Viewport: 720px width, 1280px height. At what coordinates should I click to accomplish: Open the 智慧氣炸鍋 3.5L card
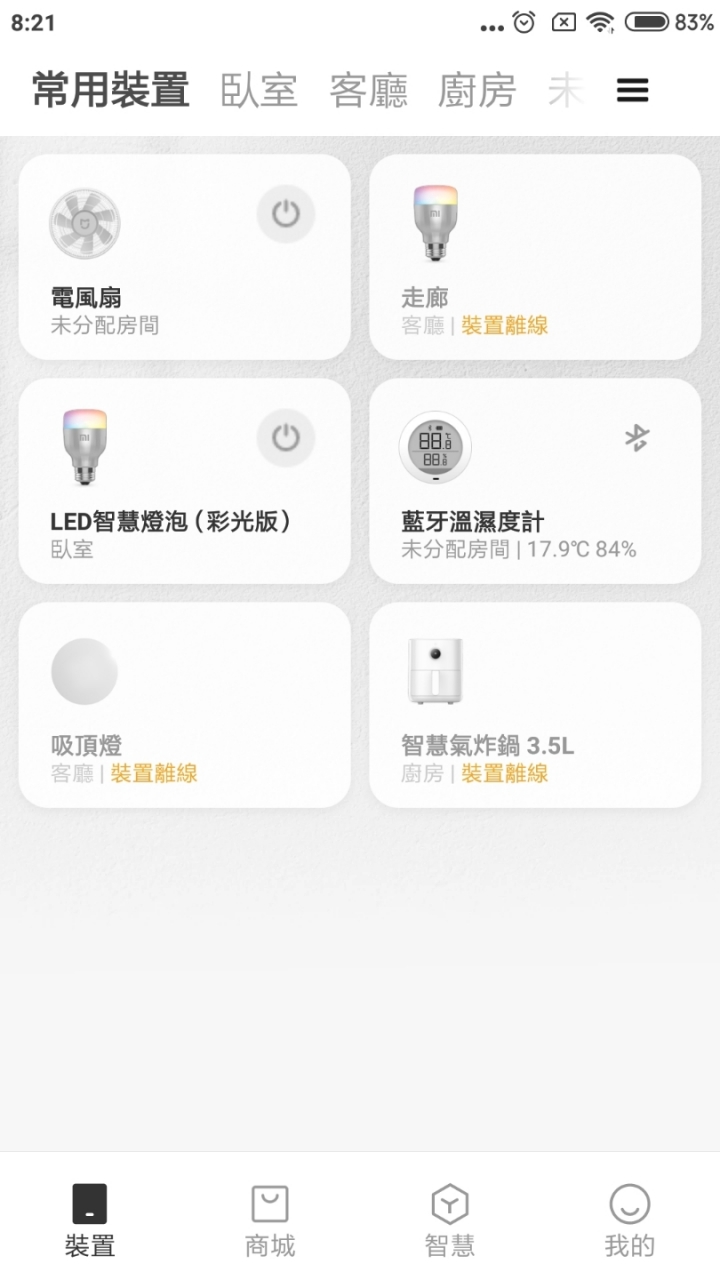click(x=535, y=705)
